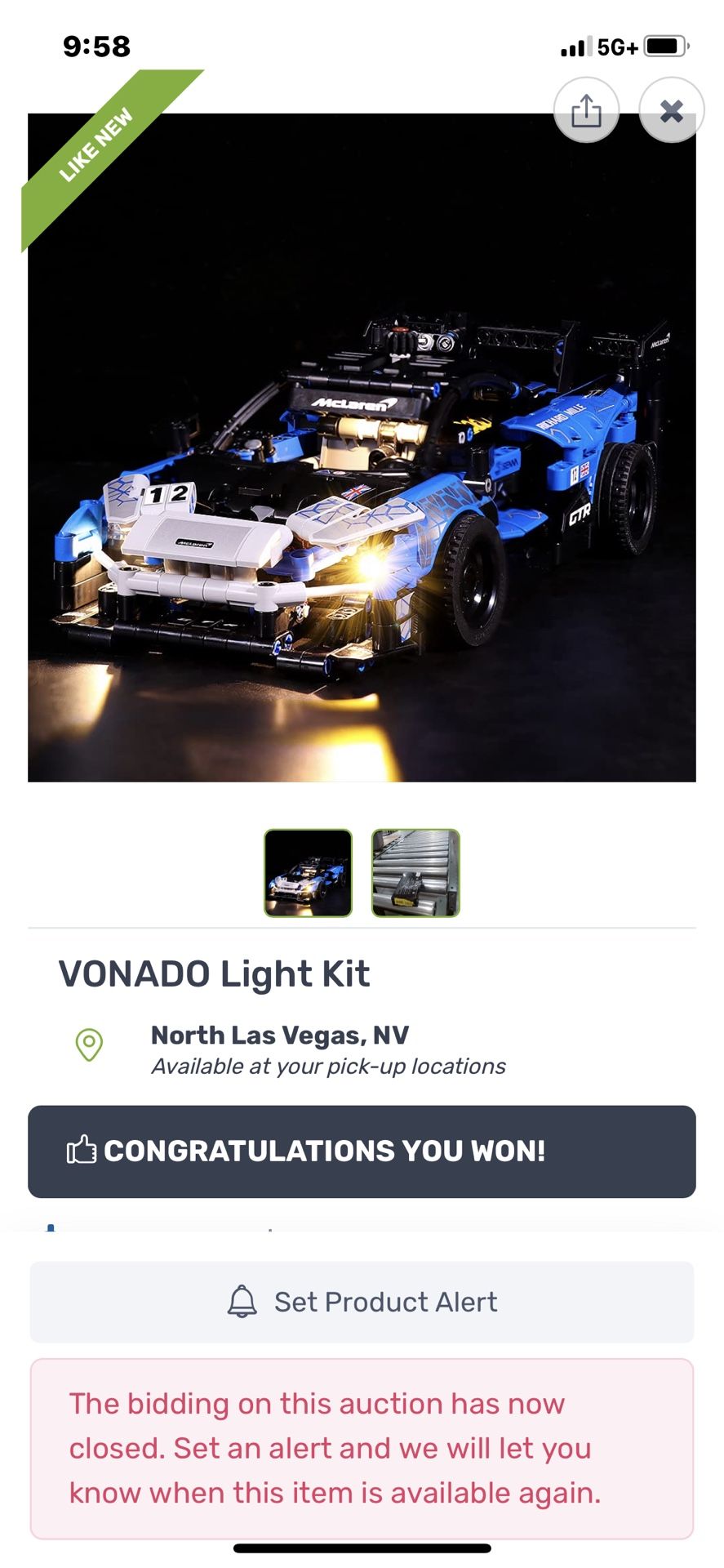Select the first thumbnail of the lit car
Viewport: 724px width, 1568px height.
coord(309,873)
